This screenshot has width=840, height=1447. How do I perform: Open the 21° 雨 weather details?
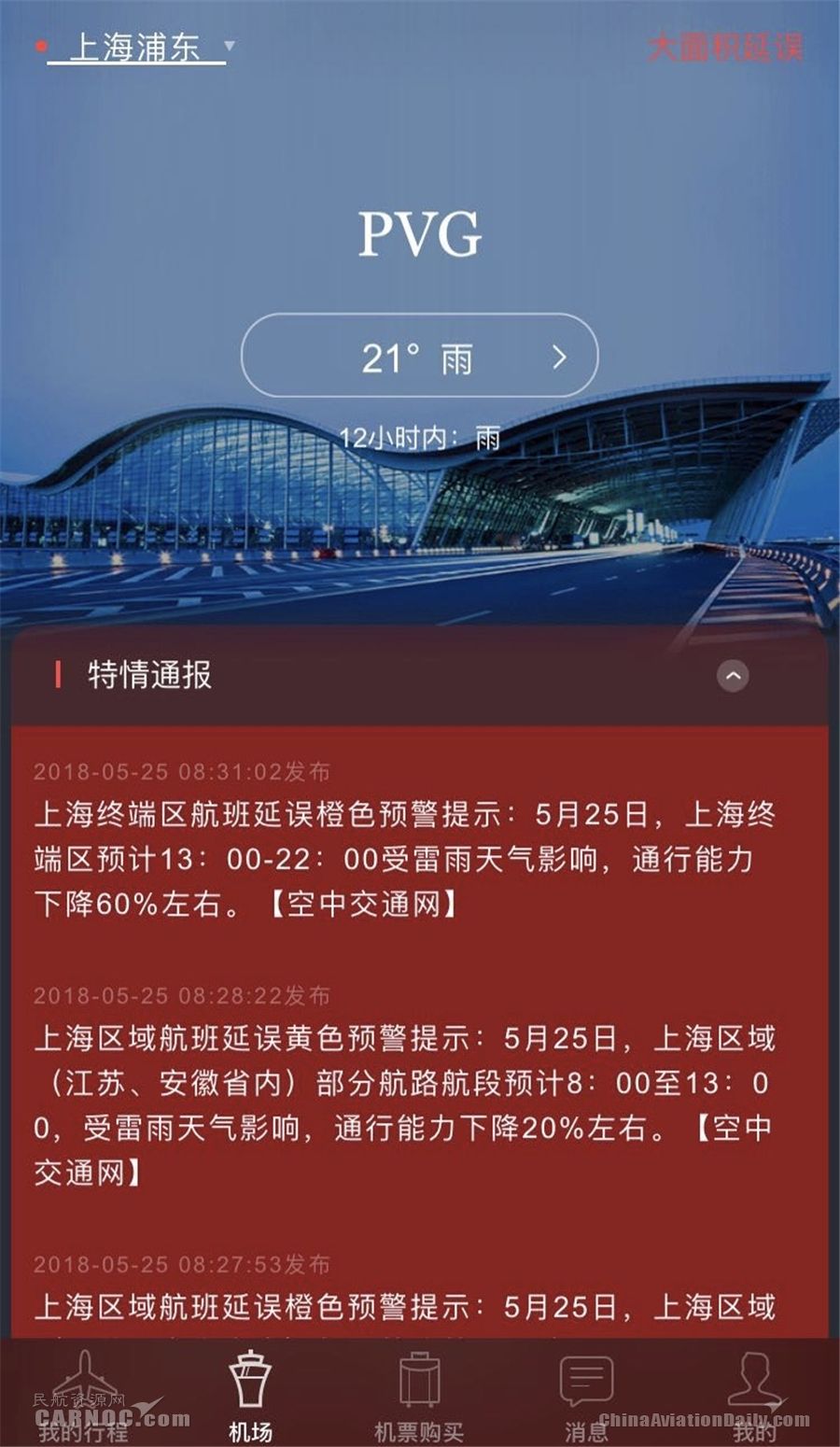tap(419, 357)
